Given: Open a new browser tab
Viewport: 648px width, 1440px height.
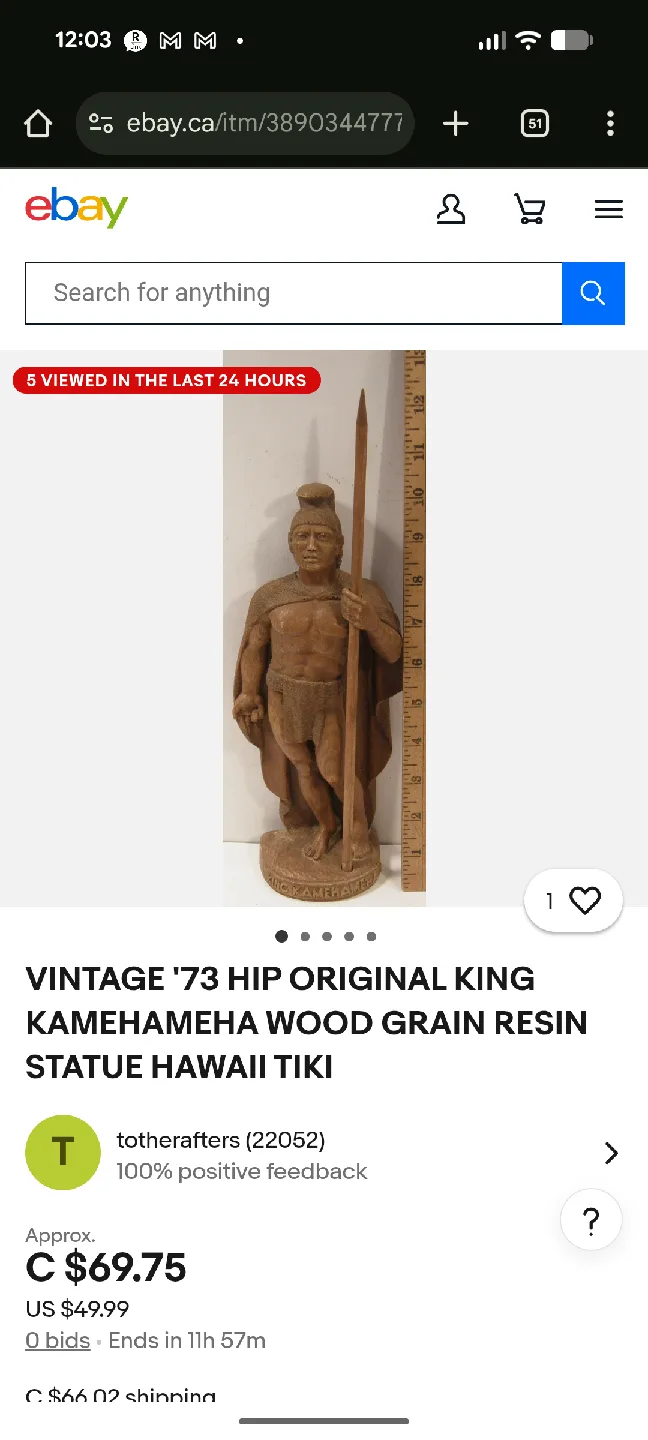Looking at the screenshot, I should (x=455, y=124).
